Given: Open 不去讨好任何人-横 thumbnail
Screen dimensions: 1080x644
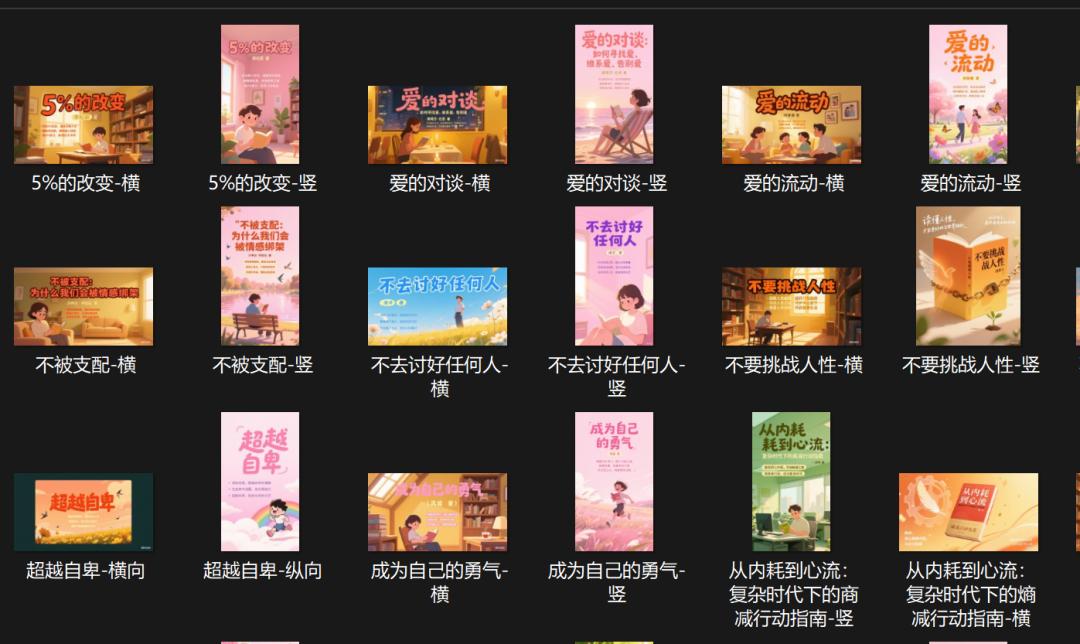Looking at the screenshot, I should click(437, 306).
